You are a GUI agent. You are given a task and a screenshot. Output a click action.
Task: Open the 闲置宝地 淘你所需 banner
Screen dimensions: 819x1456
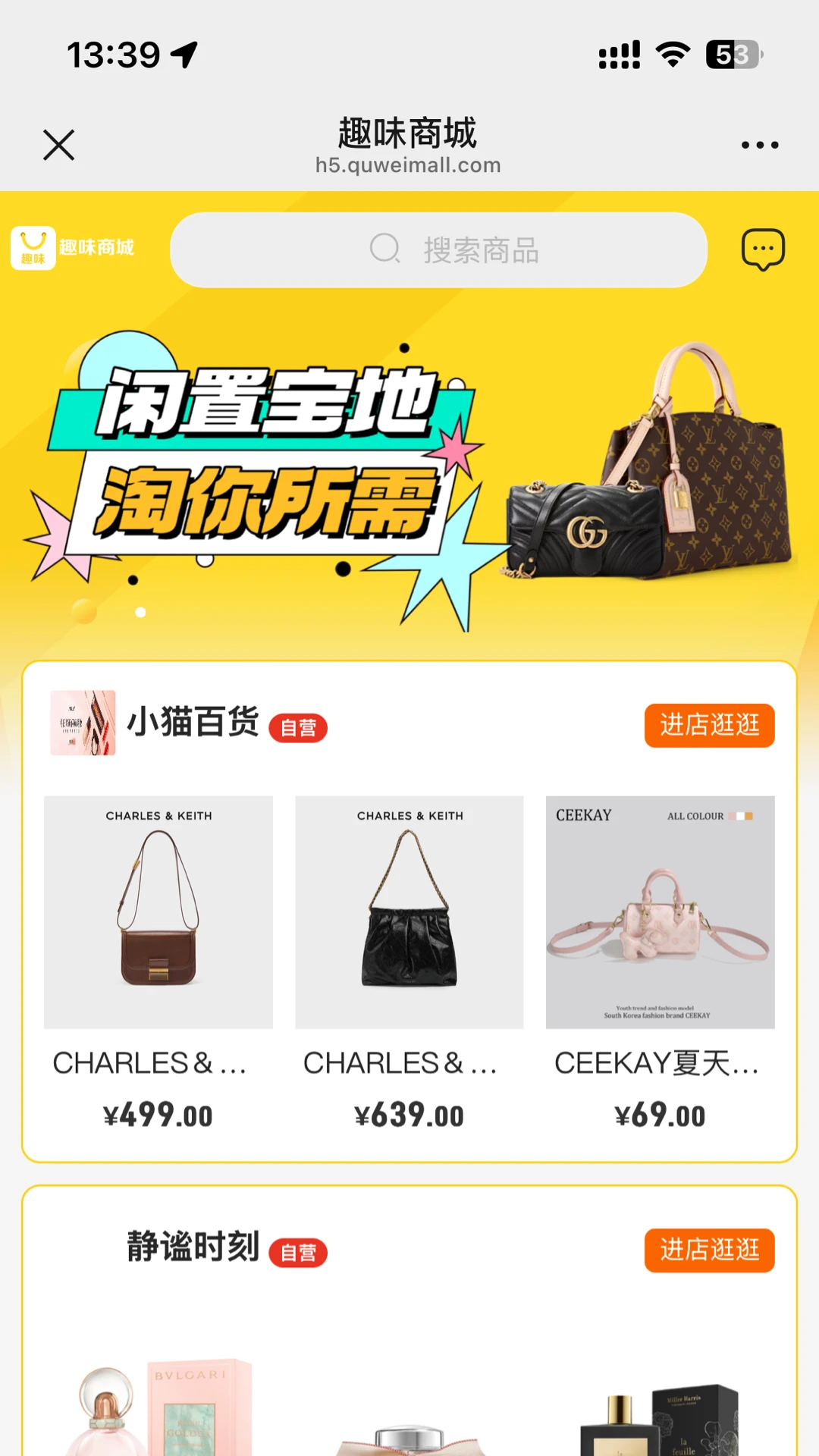coord(409,478)
